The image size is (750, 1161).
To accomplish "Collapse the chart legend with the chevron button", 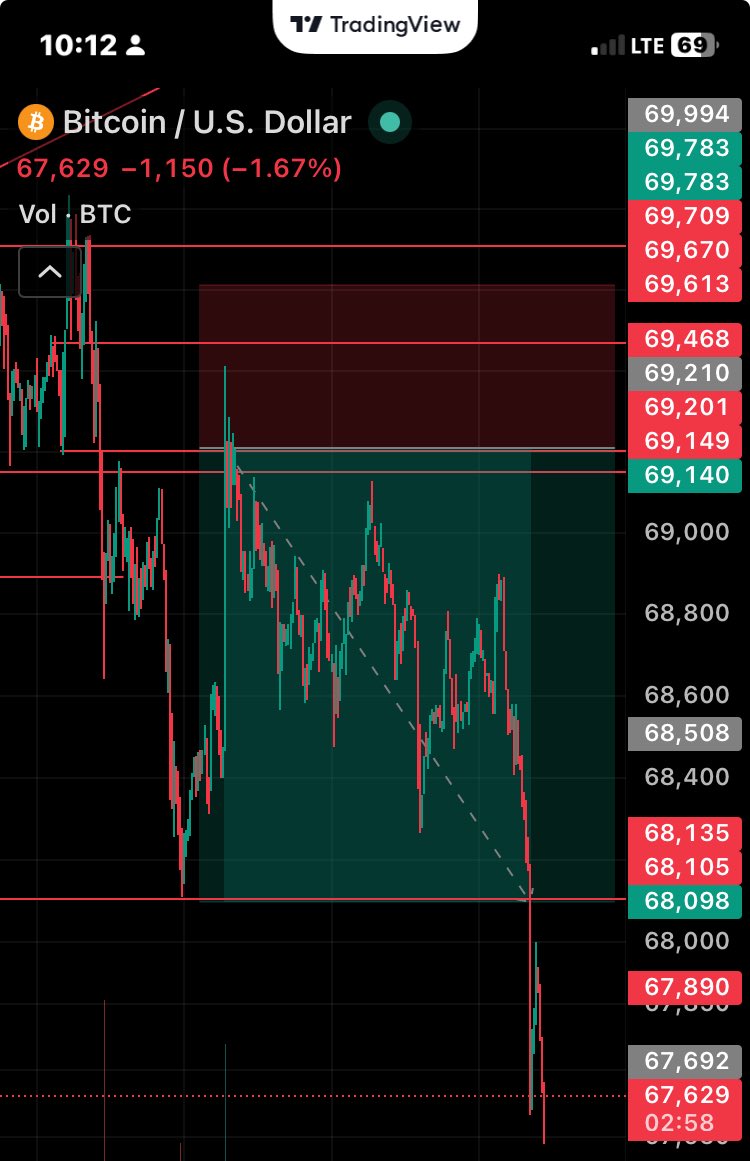I will click(x=49, y=272).
